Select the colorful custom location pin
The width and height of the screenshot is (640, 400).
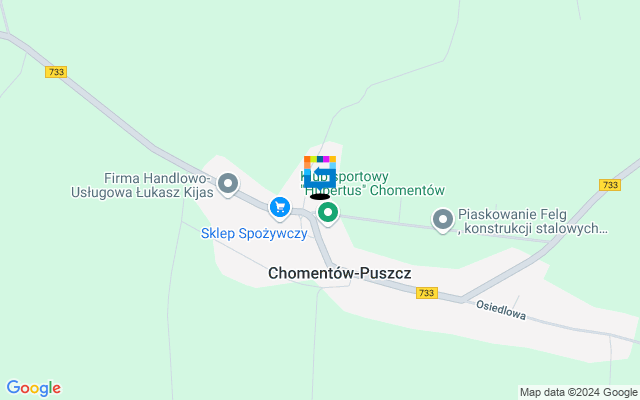[x=320, y=172]
